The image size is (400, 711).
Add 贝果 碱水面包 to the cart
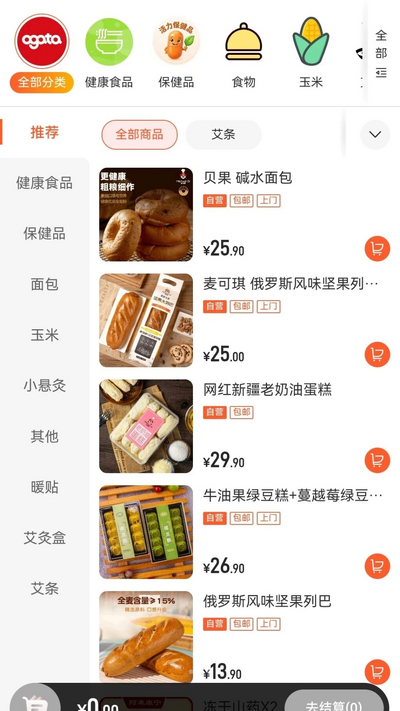click(377, 248)
